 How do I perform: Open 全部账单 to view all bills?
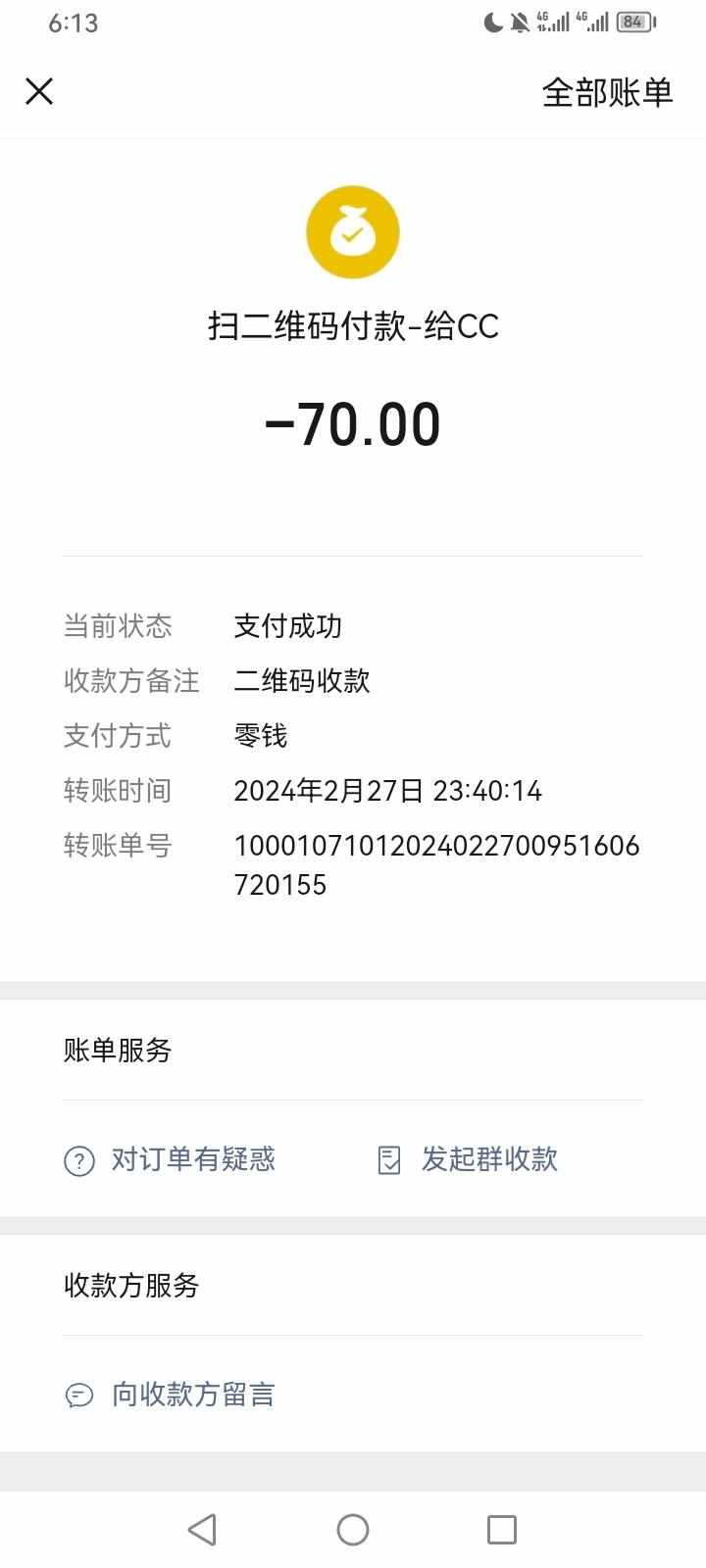point(607,92)
